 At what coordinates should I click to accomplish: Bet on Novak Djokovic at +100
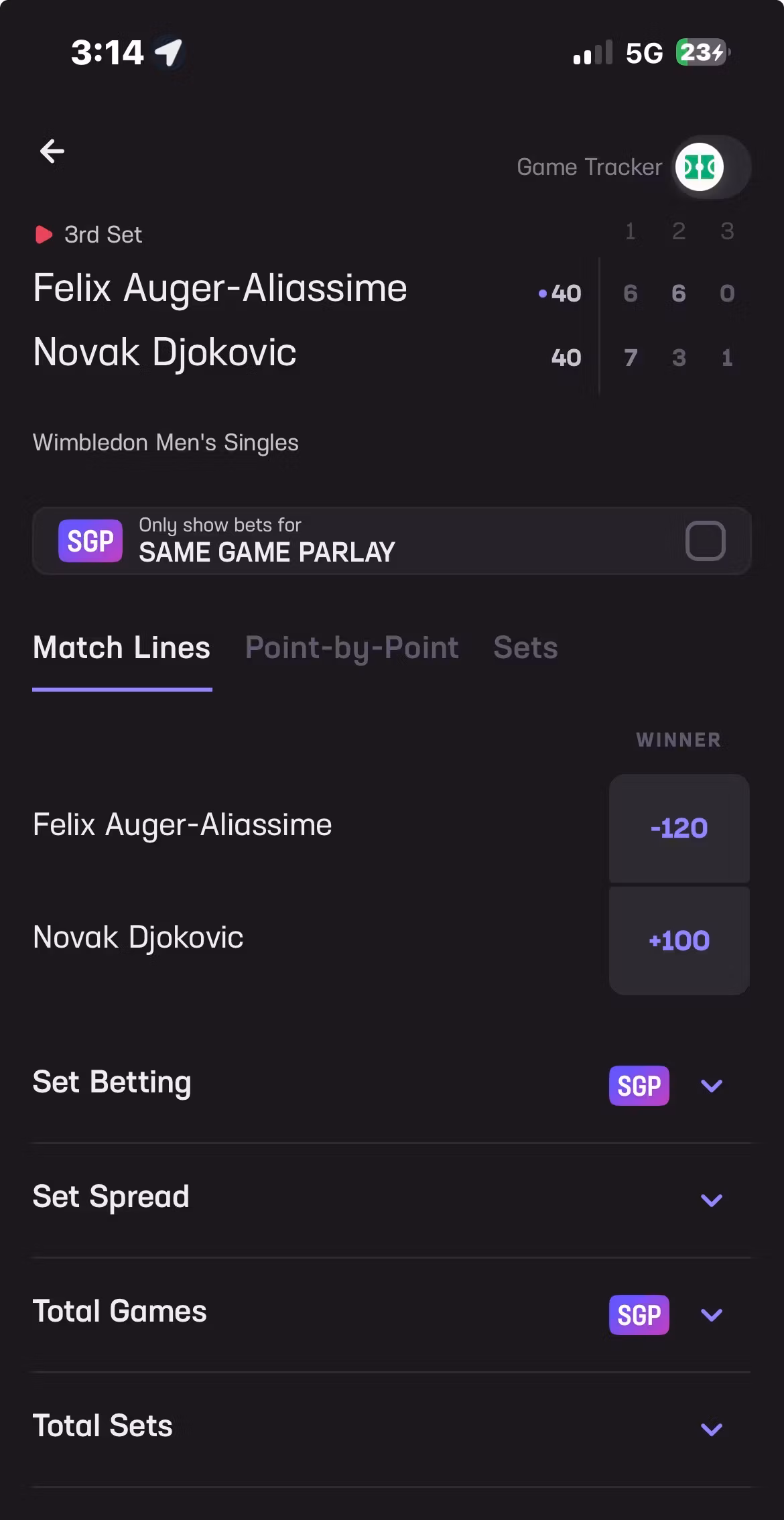point(679,941)
